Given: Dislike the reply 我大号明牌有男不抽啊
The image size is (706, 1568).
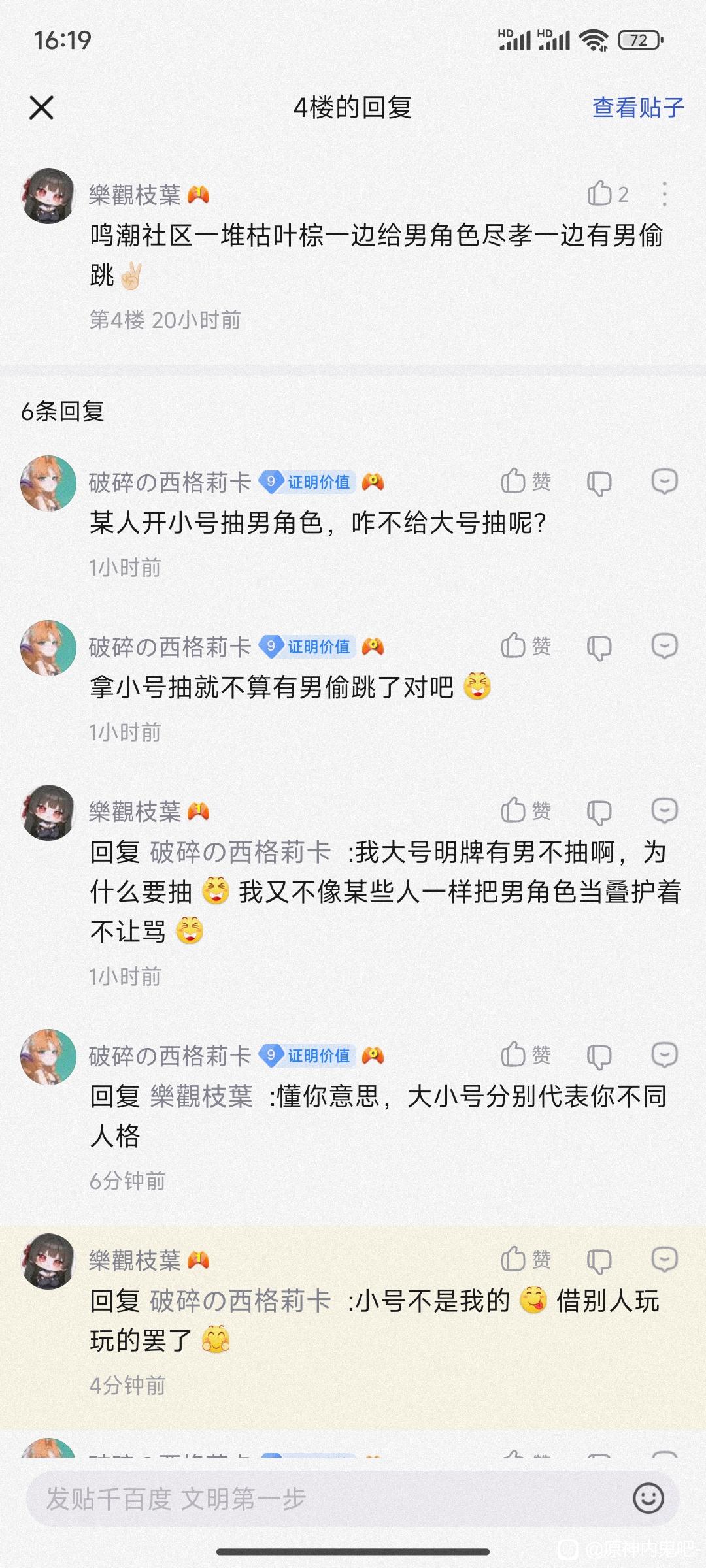Looking at the screenshot, I should click(599, 812).
